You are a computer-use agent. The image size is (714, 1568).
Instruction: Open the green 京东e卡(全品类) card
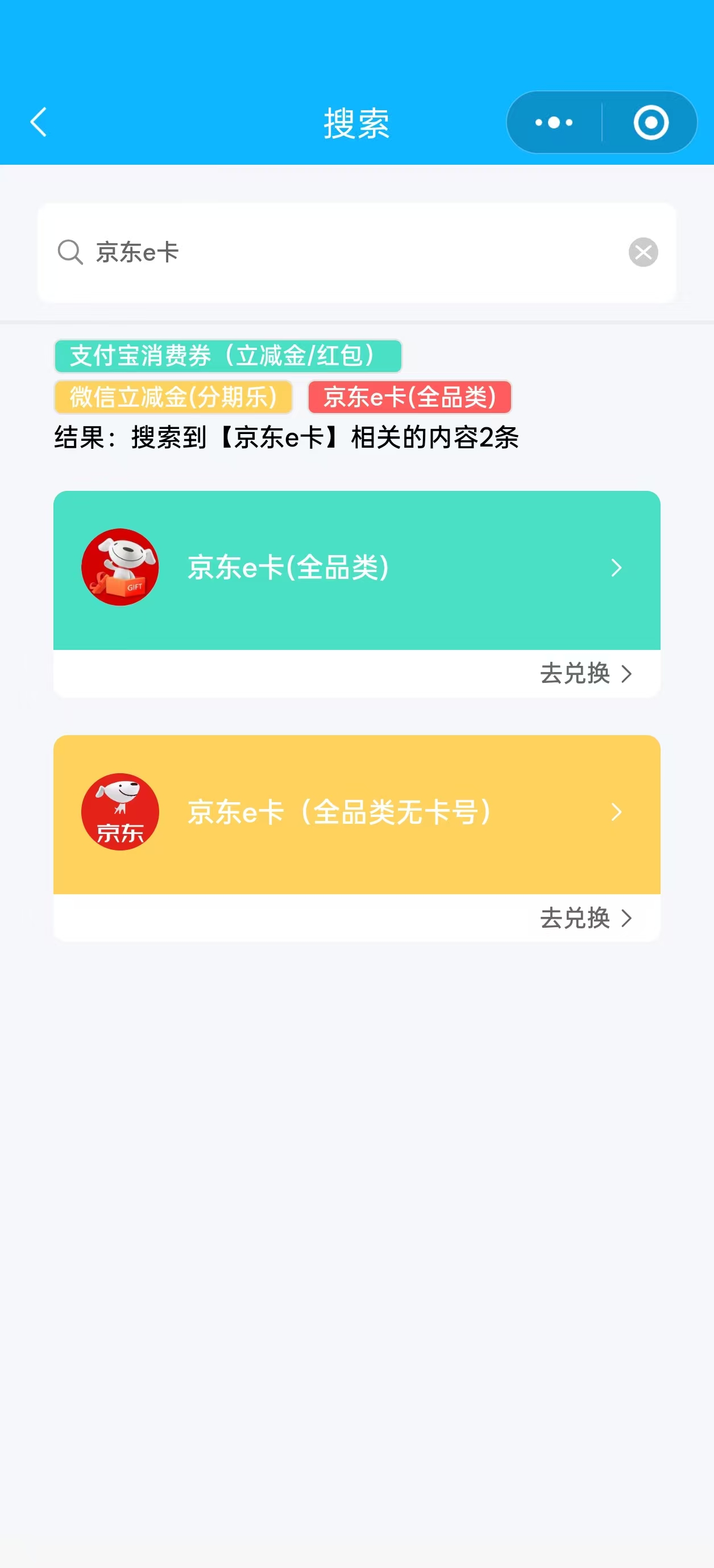(357, 570)
